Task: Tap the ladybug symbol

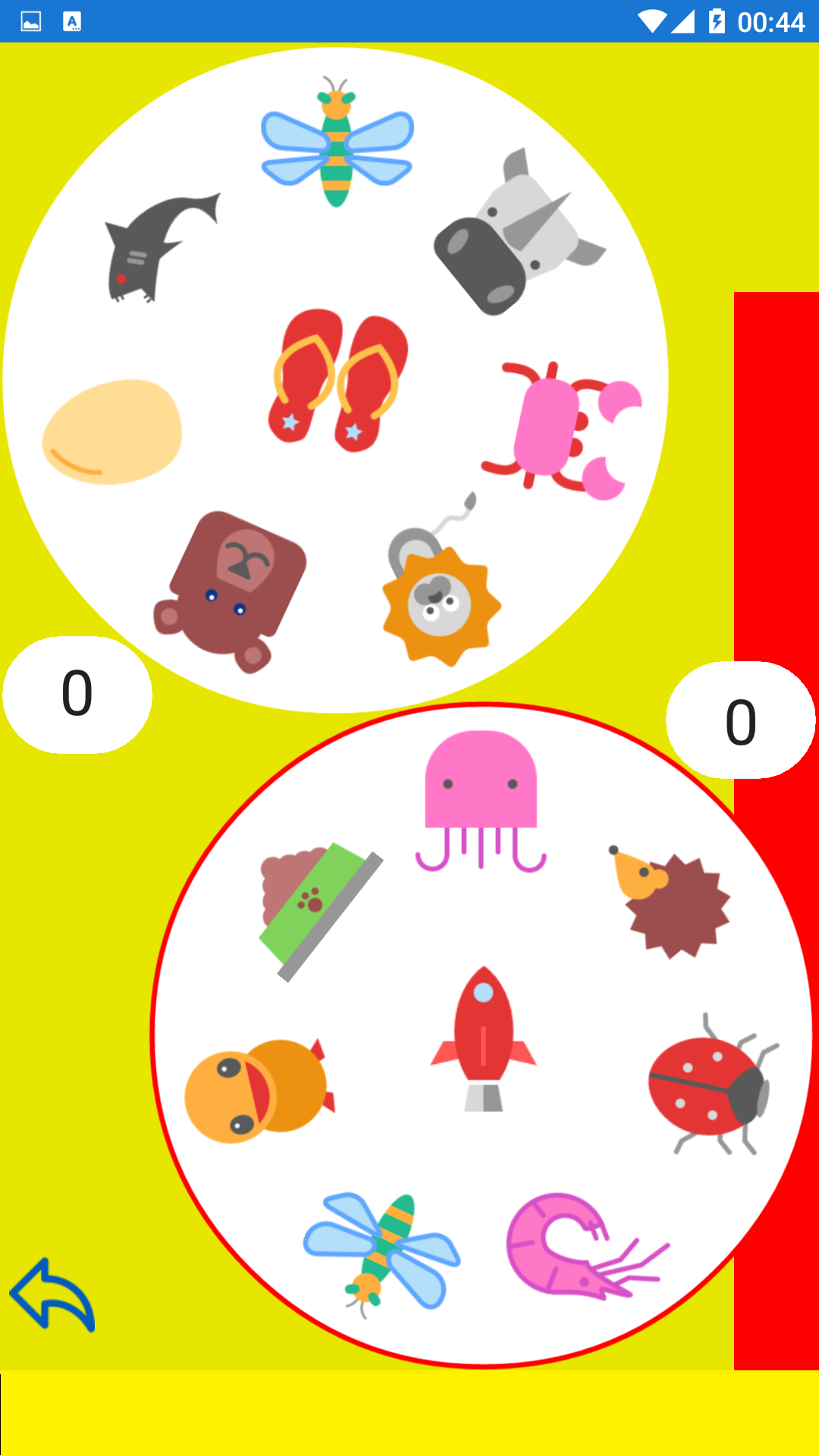Action: (713, 1084)
